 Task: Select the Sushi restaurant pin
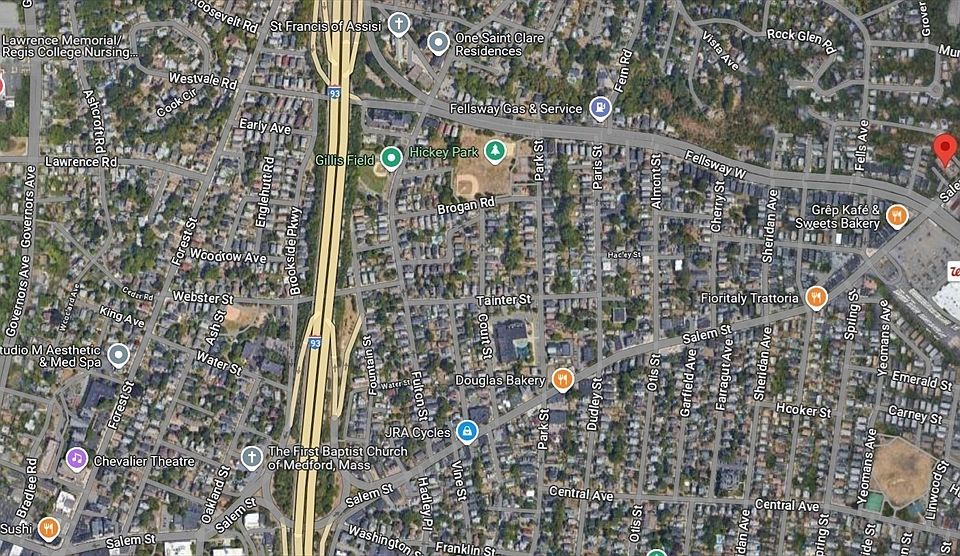click(49, 528)
